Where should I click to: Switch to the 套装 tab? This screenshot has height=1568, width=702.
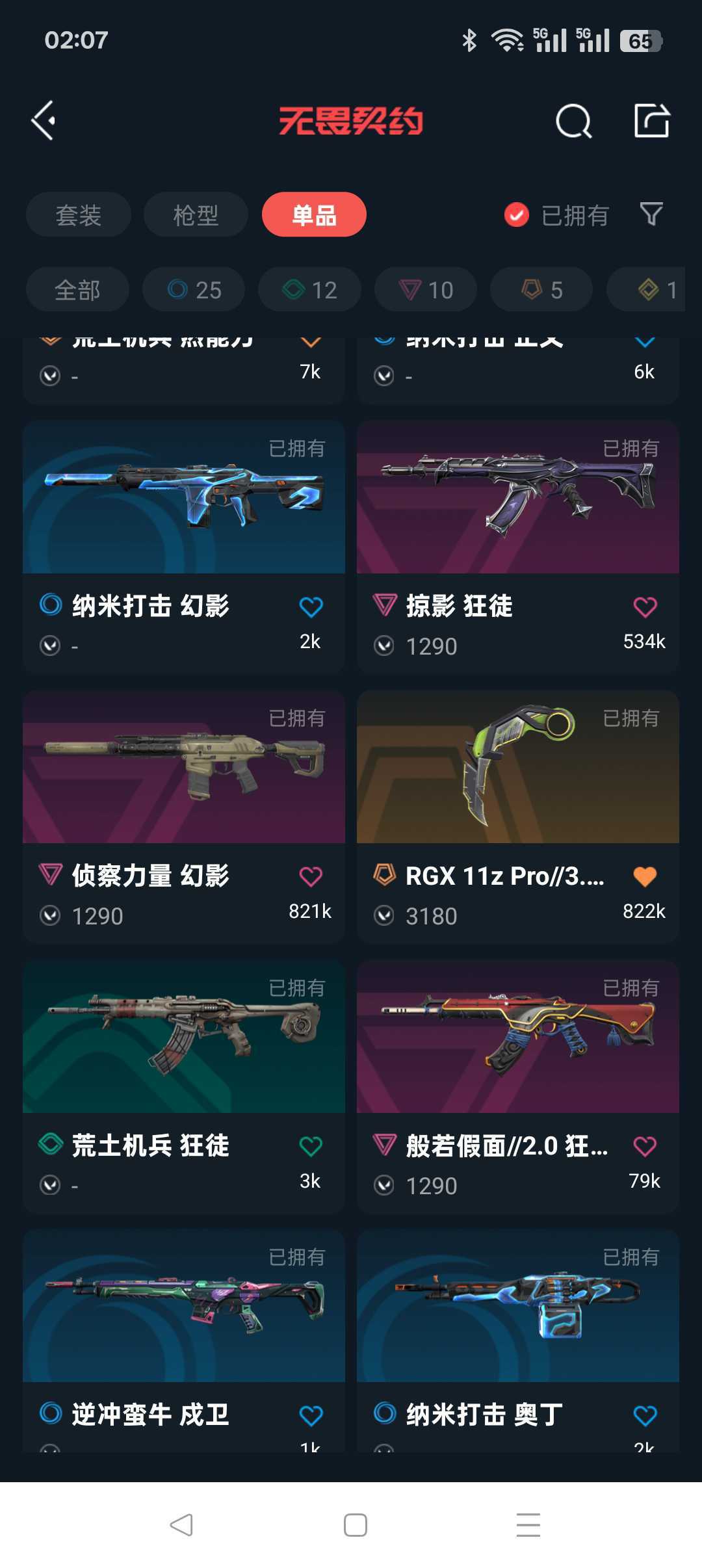[79, 215]
